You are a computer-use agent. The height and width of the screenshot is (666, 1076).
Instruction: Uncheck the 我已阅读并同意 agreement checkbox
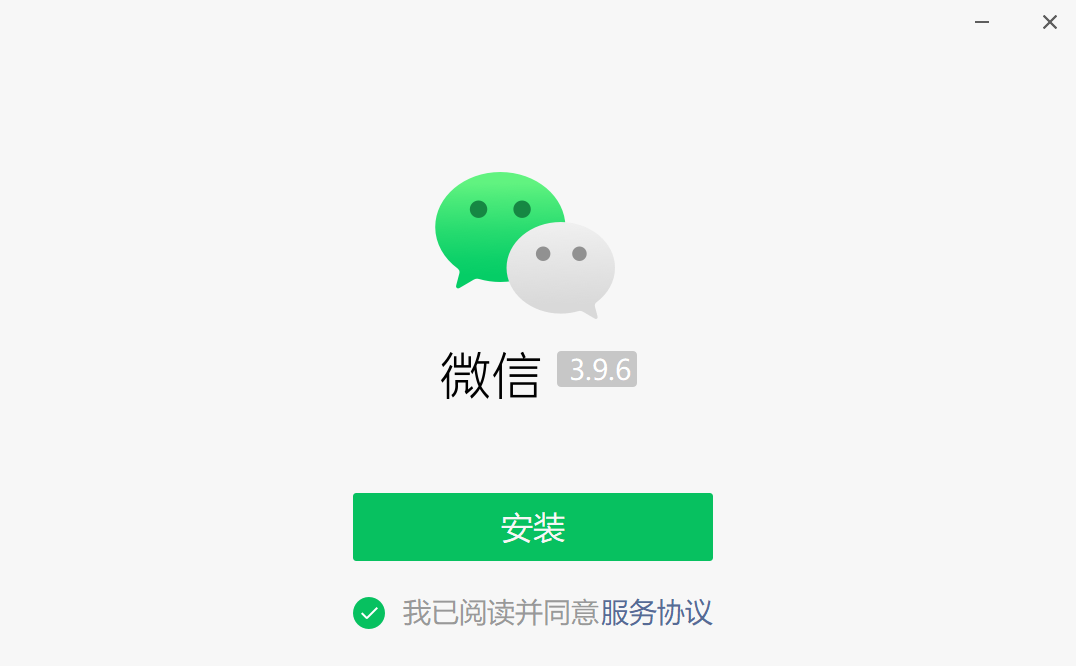[x=369, y=613]
